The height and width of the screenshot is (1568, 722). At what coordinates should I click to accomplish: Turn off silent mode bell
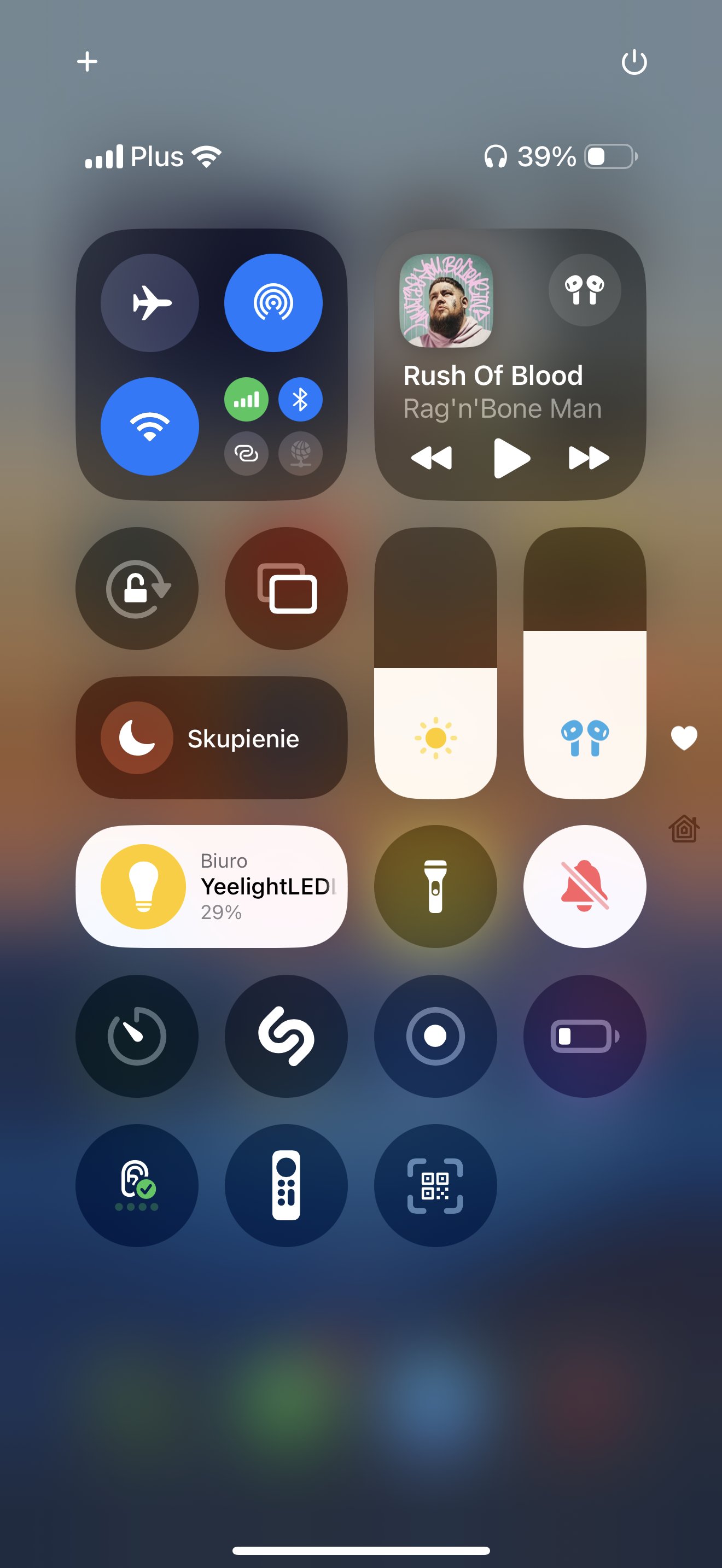[584, 886]
